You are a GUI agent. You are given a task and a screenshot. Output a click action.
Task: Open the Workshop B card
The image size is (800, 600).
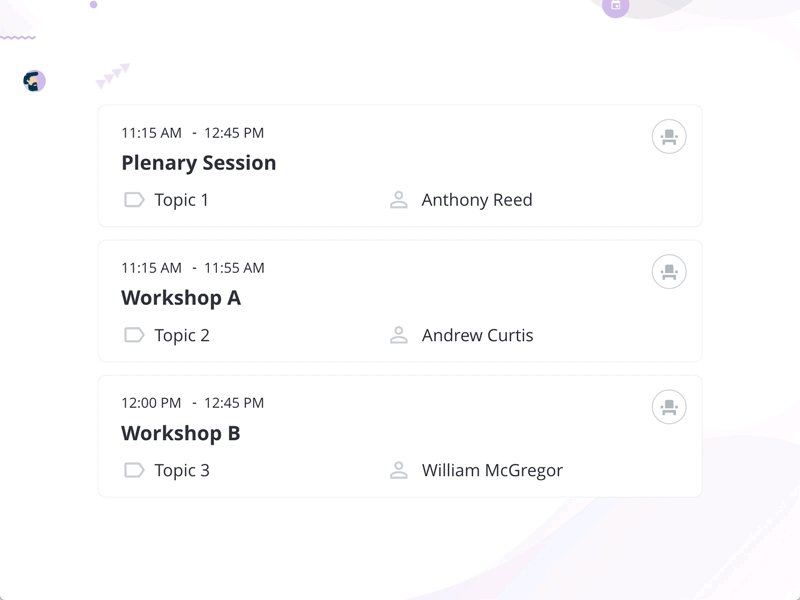[x=181, y=433]
